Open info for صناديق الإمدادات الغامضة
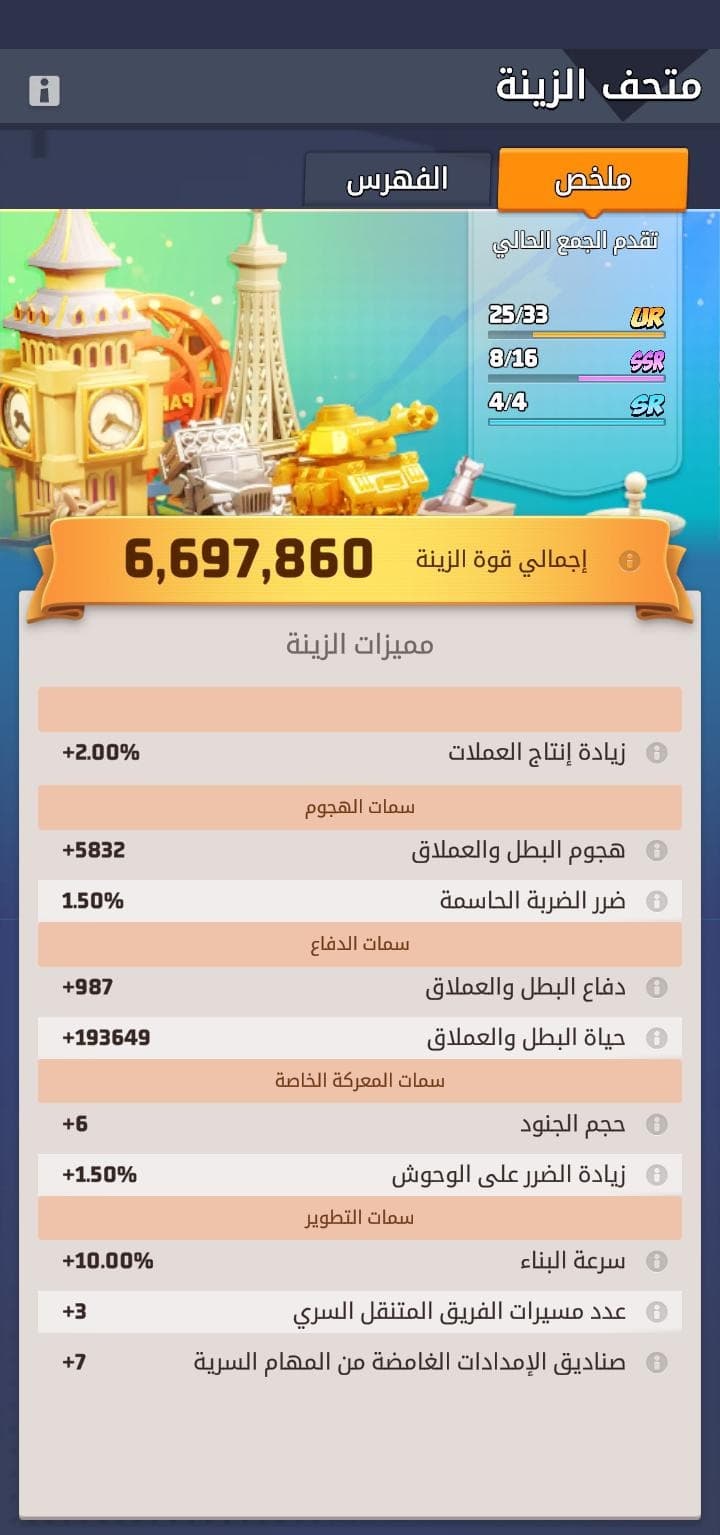The width and height of the screenshot is (720, 1535). (656, 1362)
